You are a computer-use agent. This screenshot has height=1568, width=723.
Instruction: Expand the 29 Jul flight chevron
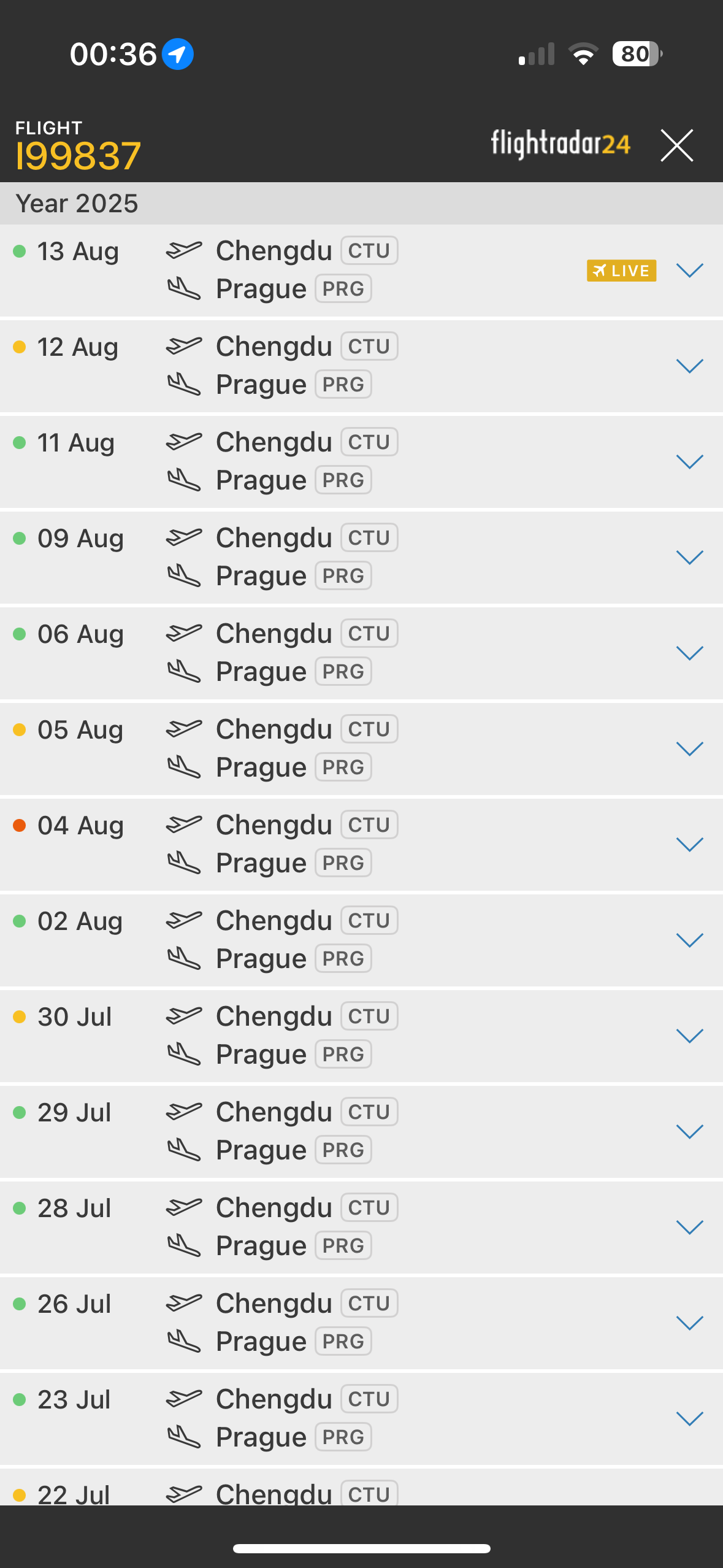pos(689,1132)
